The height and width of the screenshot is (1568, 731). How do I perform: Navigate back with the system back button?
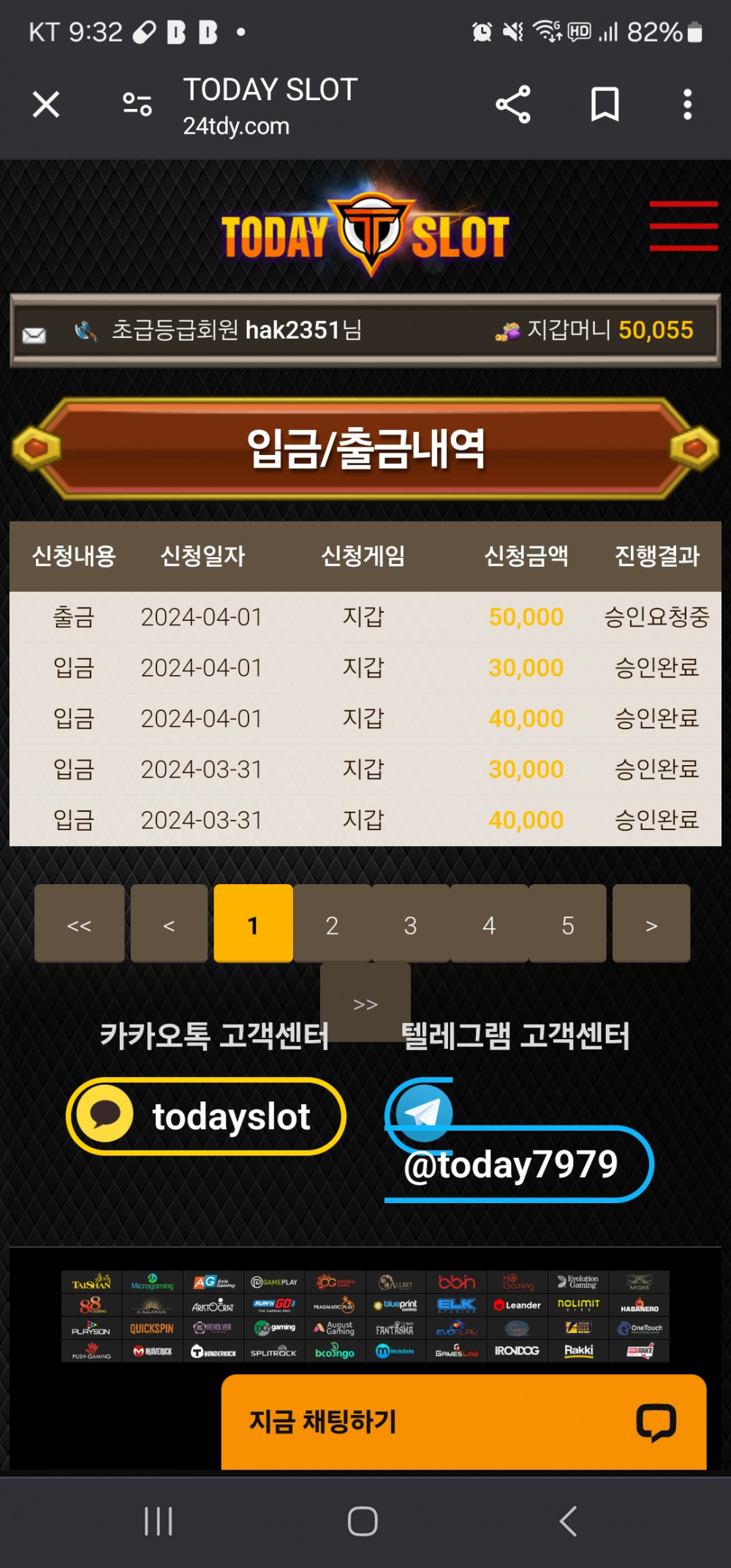(568, 1521)
